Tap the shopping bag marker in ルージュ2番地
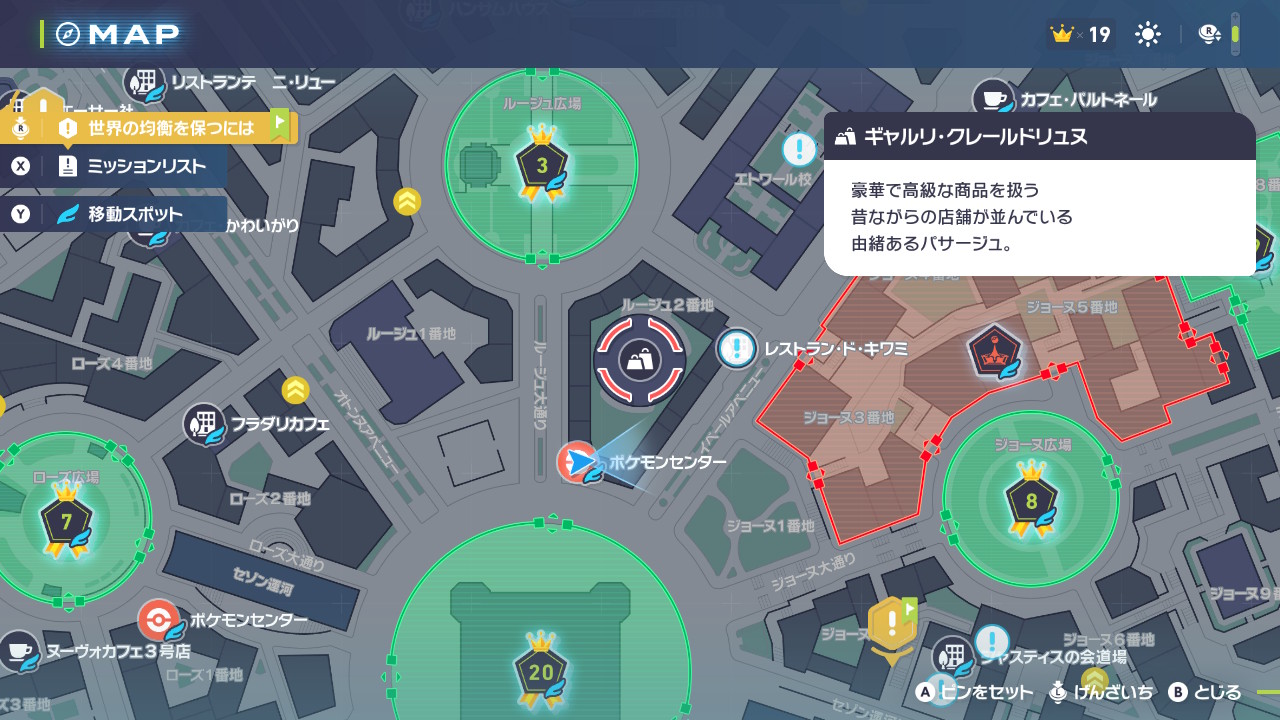Viewport: 1280px width, 720px height. pyautogui.click(x=640, y=358)
